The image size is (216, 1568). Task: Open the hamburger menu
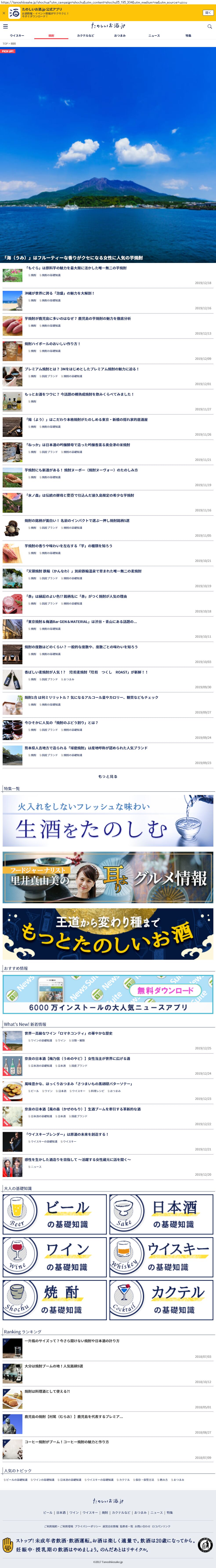click(x=5, y=27)
